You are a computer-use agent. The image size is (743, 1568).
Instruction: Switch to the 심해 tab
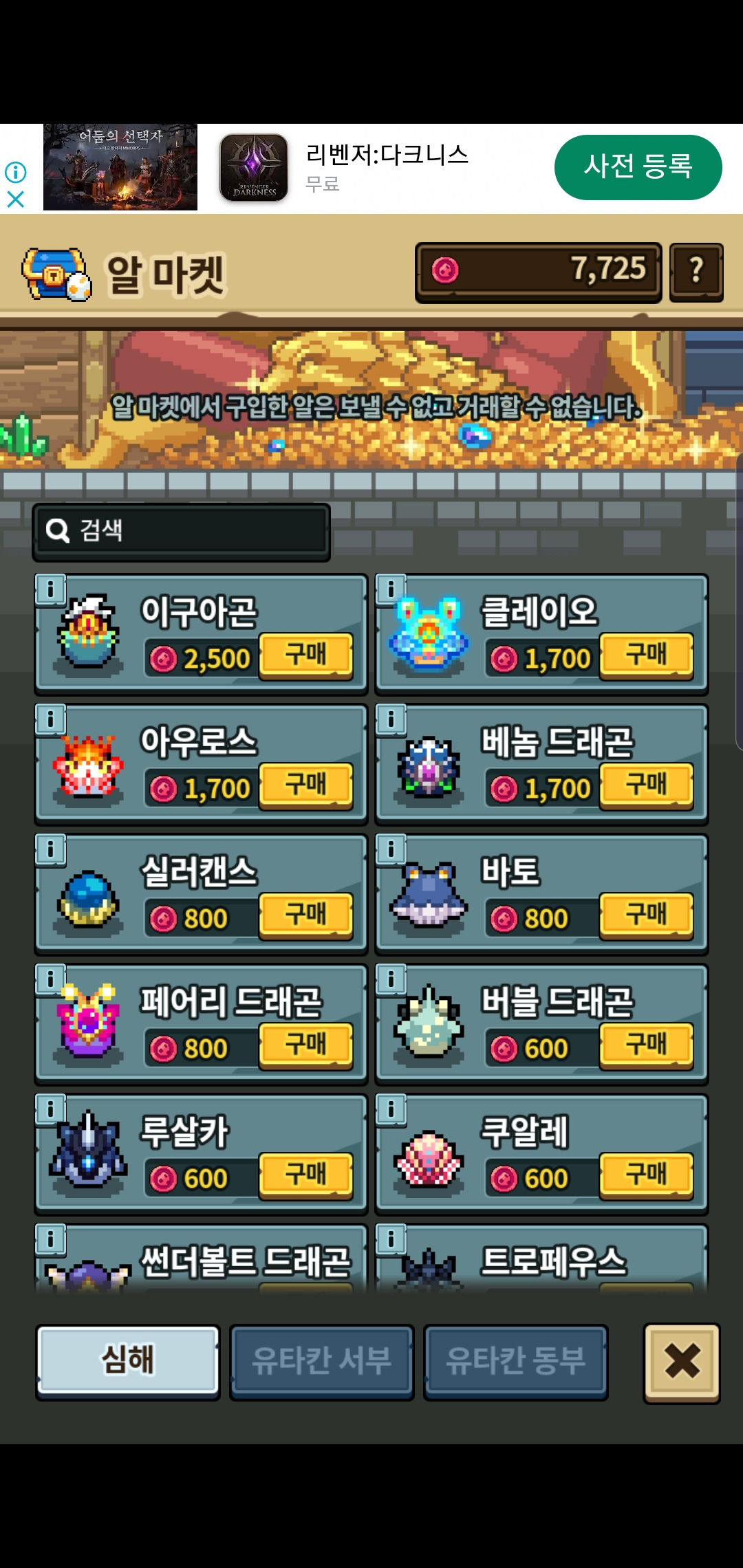[128, 1361]
